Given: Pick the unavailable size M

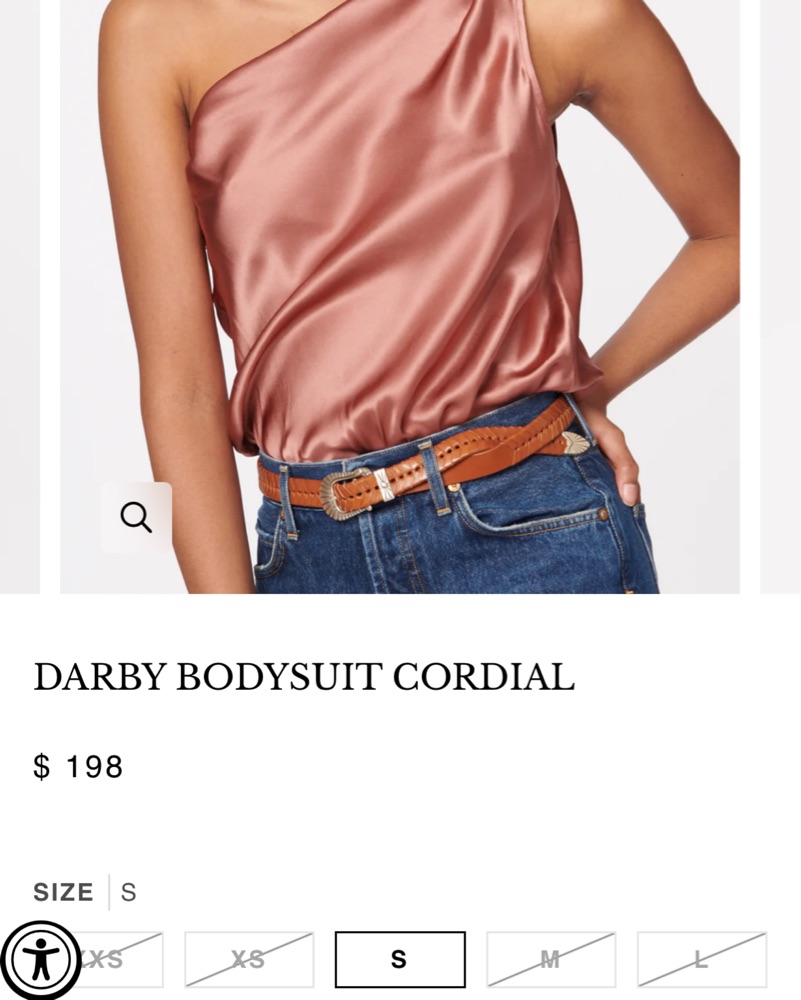Looking at the screenshot, I should point(550,960).
